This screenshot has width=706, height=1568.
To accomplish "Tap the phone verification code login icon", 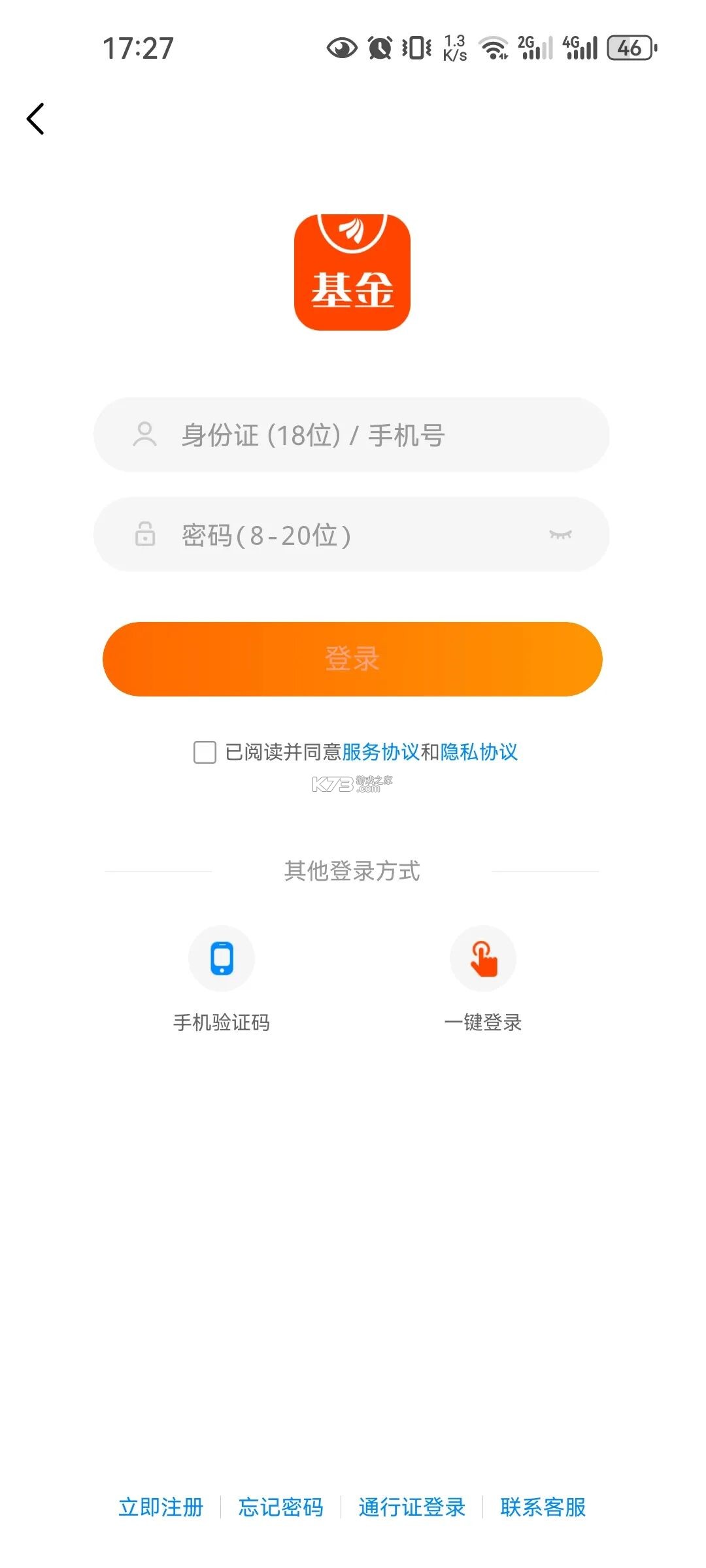I will click(222, 958).
